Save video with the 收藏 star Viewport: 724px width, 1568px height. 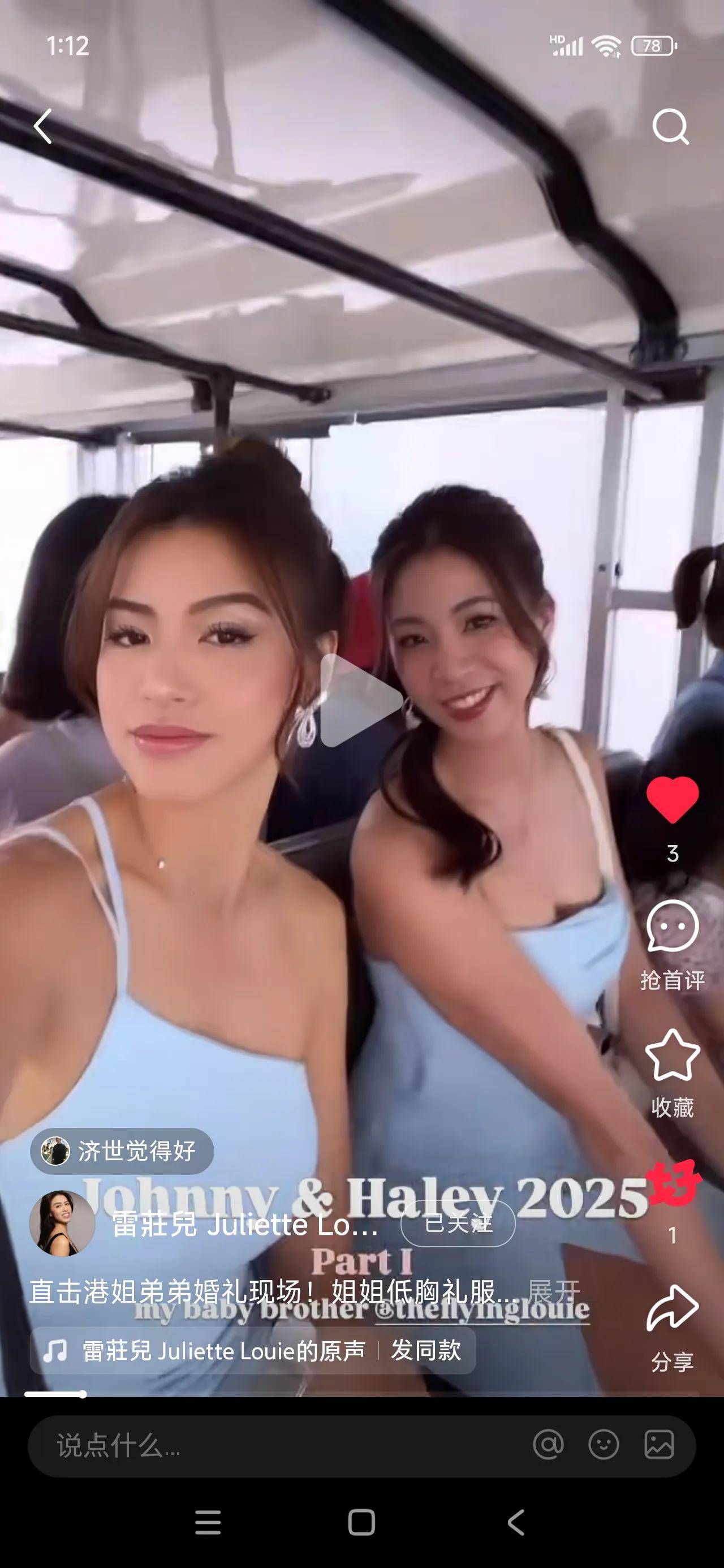(672, 1056)
